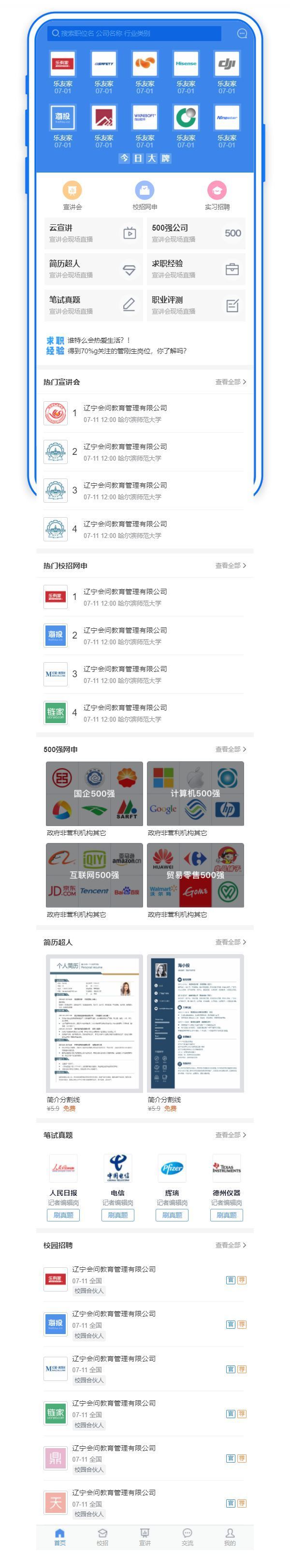
Task: Open the 宣讲会 shortcut
Action: tap(72, 195)
